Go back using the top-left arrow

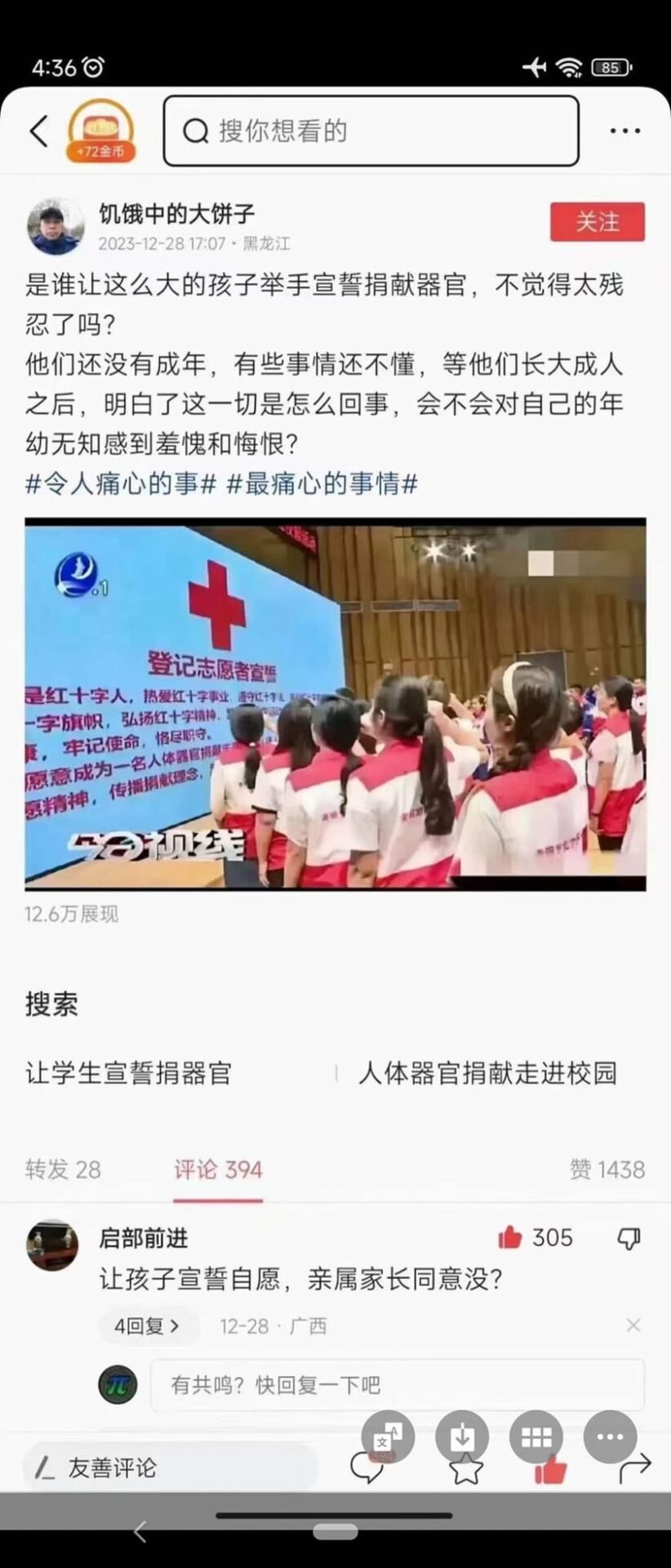click(x=38, y=131)
